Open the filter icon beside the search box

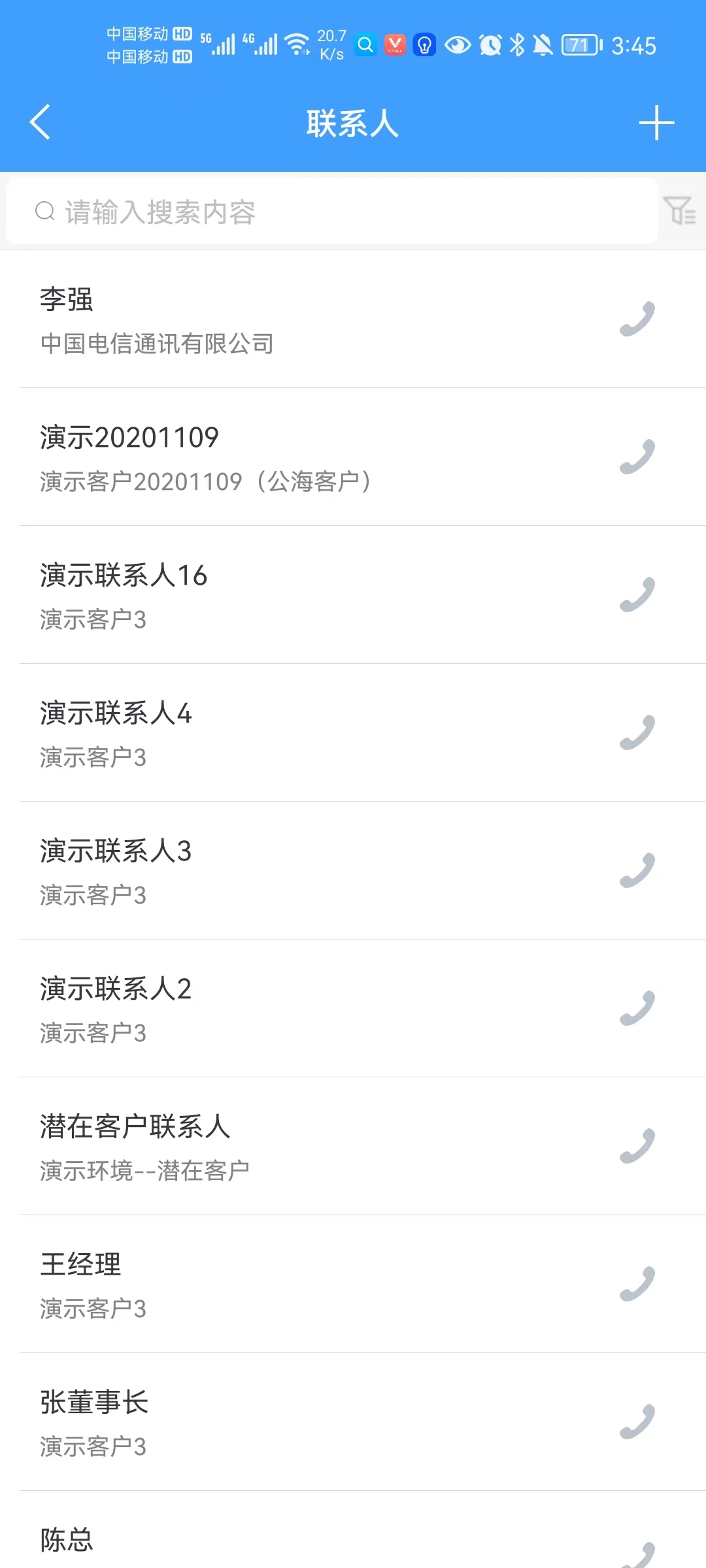pyautogui.click(x=680, y=210)
